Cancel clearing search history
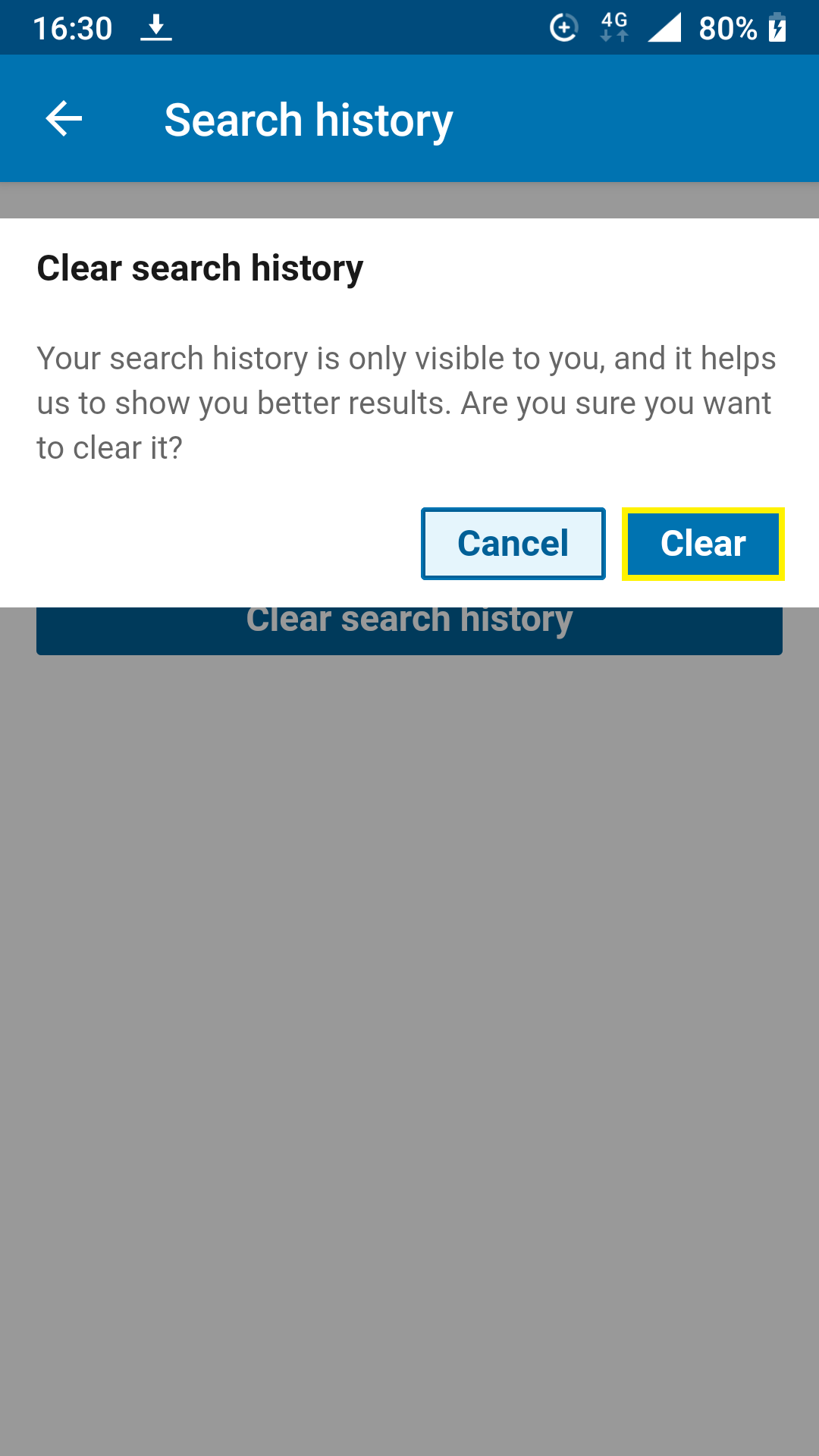 tap(513, 544)
